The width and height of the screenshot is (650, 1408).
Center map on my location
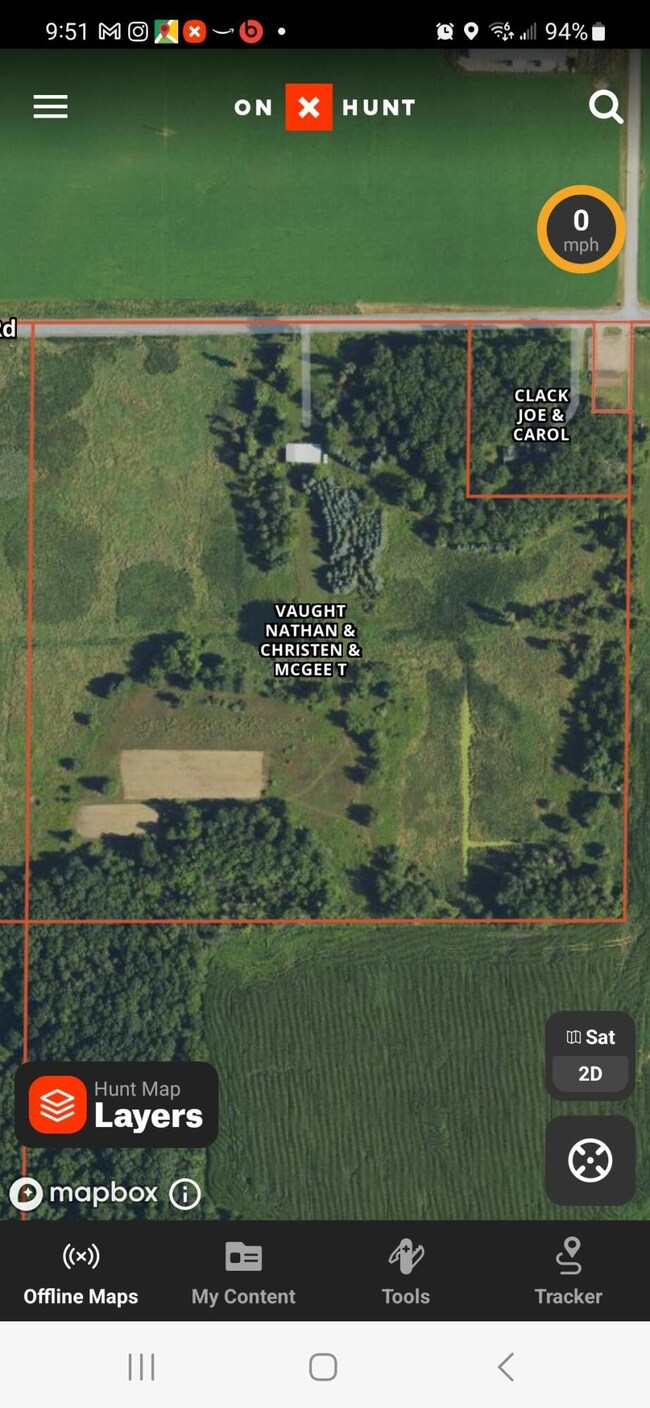(x=590, y=1160)
